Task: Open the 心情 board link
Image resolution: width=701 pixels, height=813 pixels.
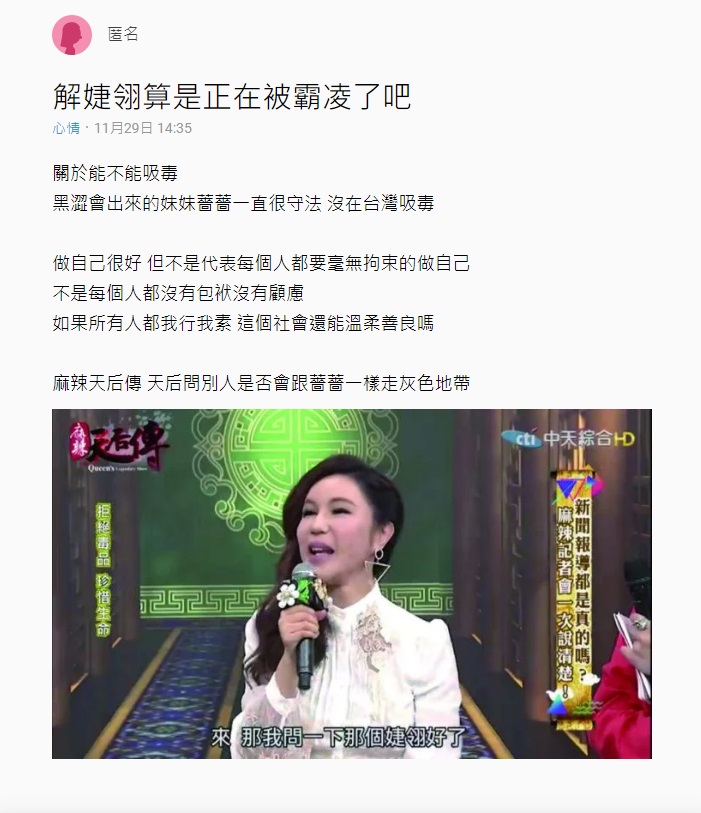Action: pos(66,128)
